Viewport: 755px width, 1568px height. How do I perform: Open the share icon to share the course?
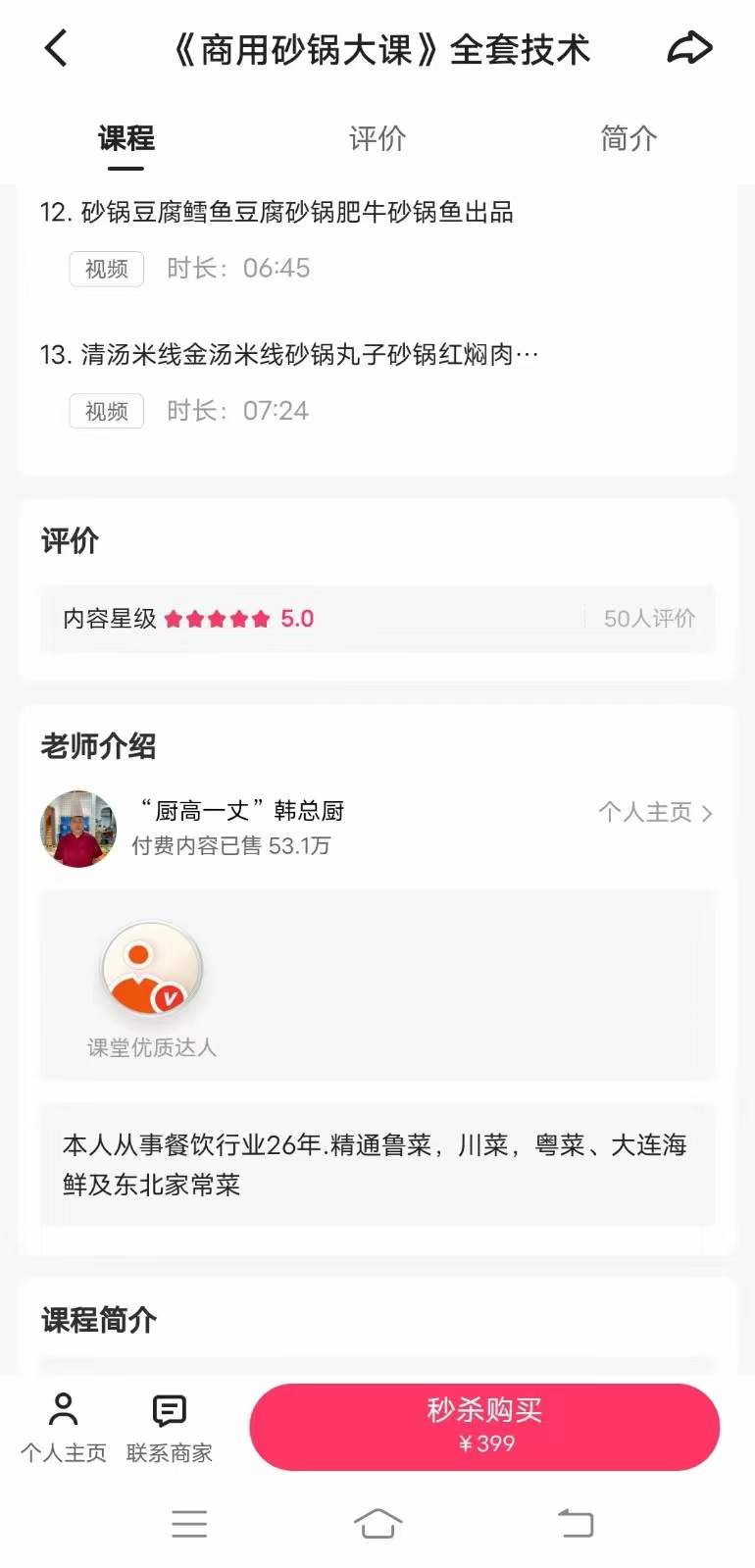pyautogui.click(x=690, y=45)
